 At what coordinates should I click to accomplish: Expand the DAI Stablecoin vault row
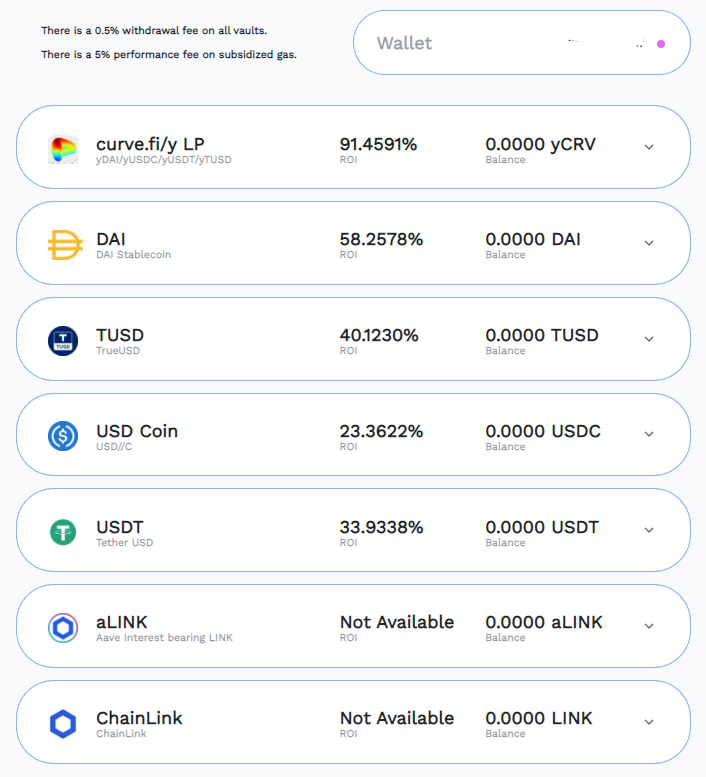tap(649, 243)
